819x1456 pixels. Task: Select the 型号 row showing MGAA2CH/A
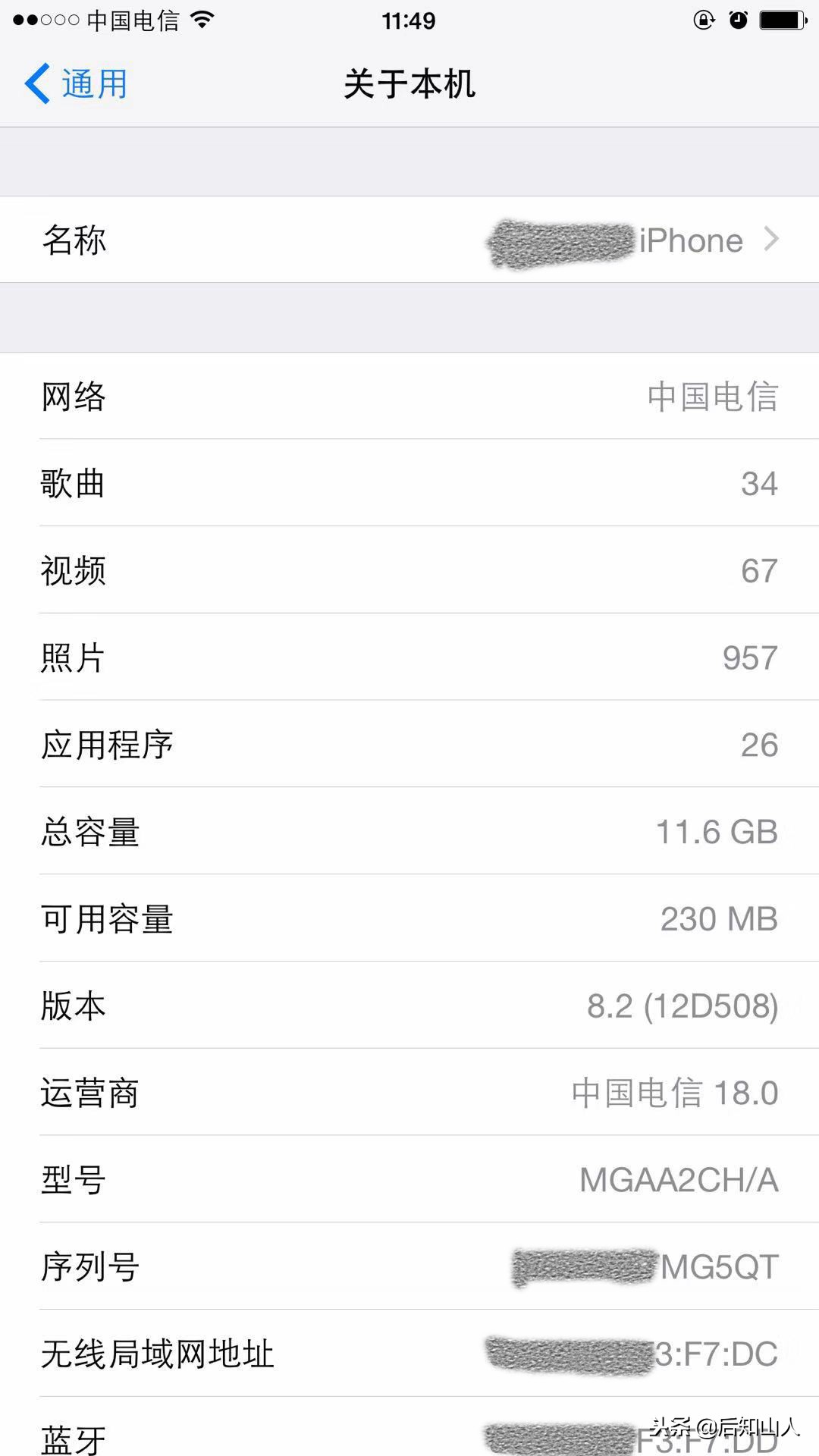pyautogui.click(x=409, y=1179)
